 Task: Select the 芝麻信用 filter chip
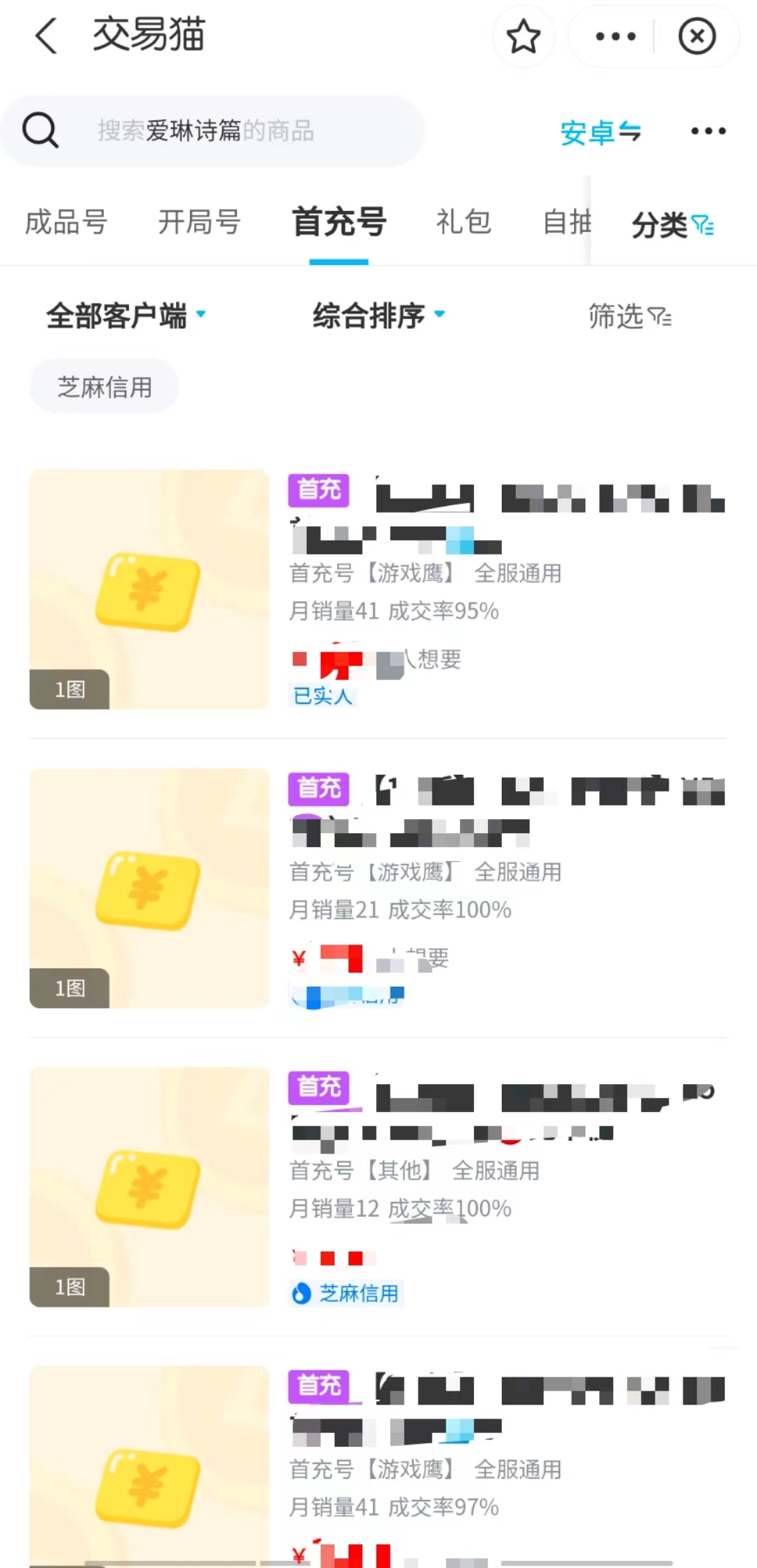pyautogui.click(x=104, y=386)
